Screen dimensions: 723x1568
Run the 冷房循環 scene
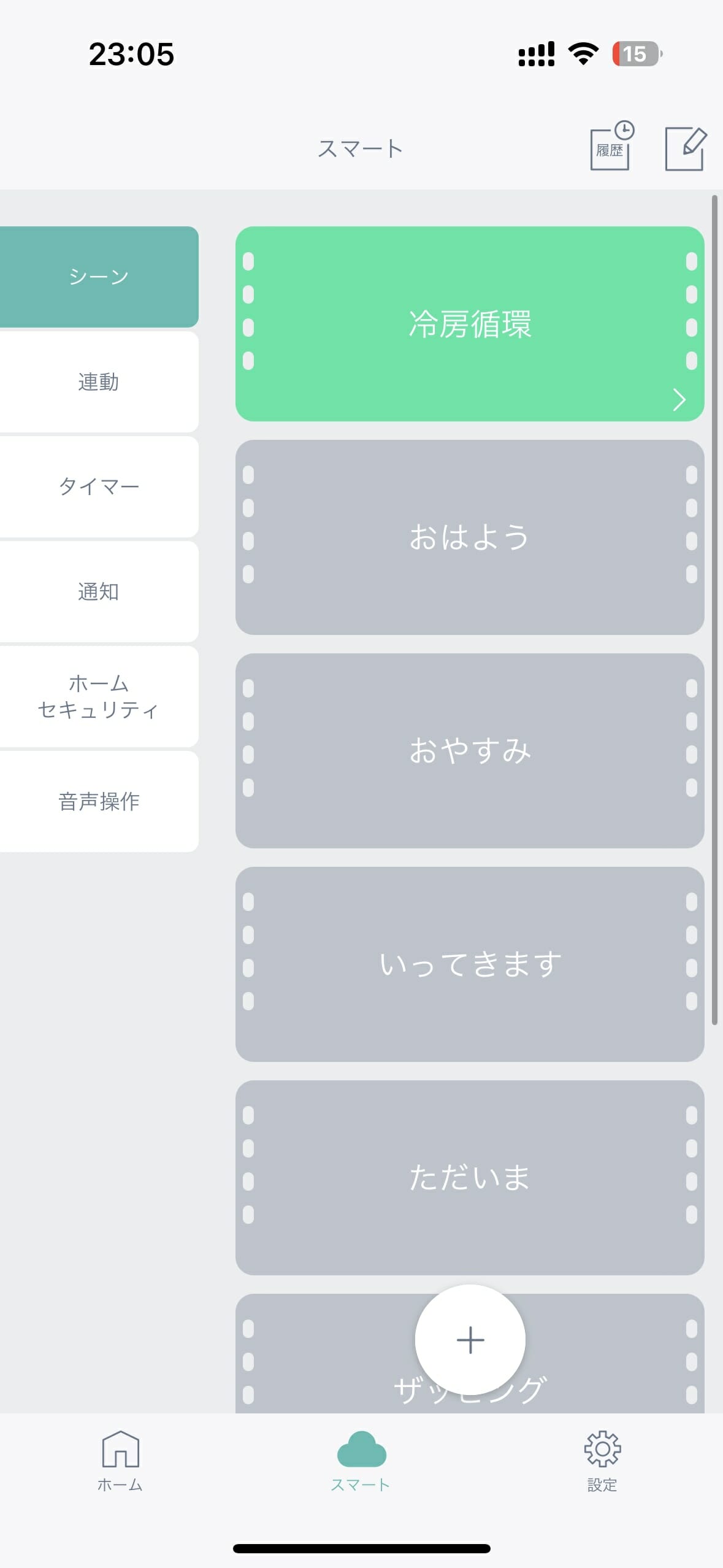click(x=470, y=324)
